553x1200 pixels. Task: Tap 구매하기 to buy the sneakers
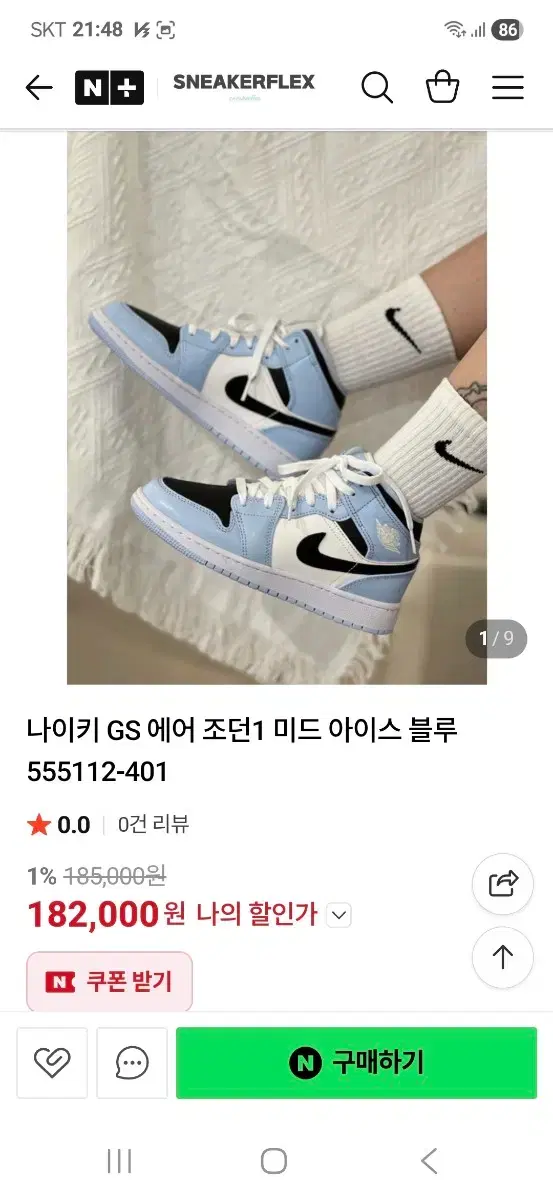pos(357,1063)
